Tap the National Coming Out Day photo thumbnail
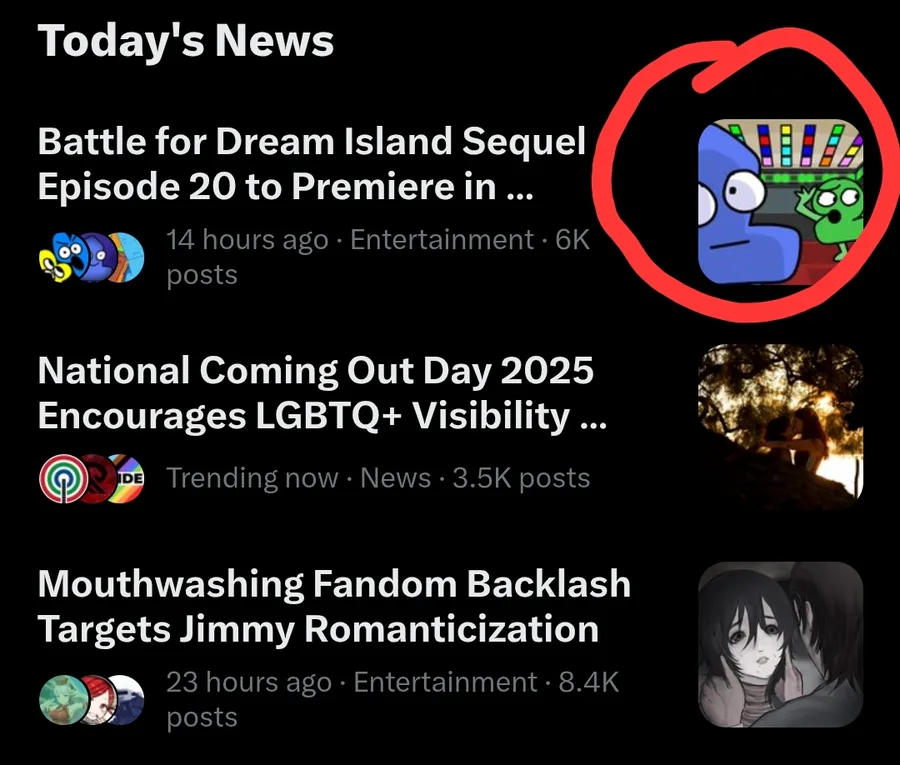The height and width of the screenshot is (765, 900). [780, 426]
